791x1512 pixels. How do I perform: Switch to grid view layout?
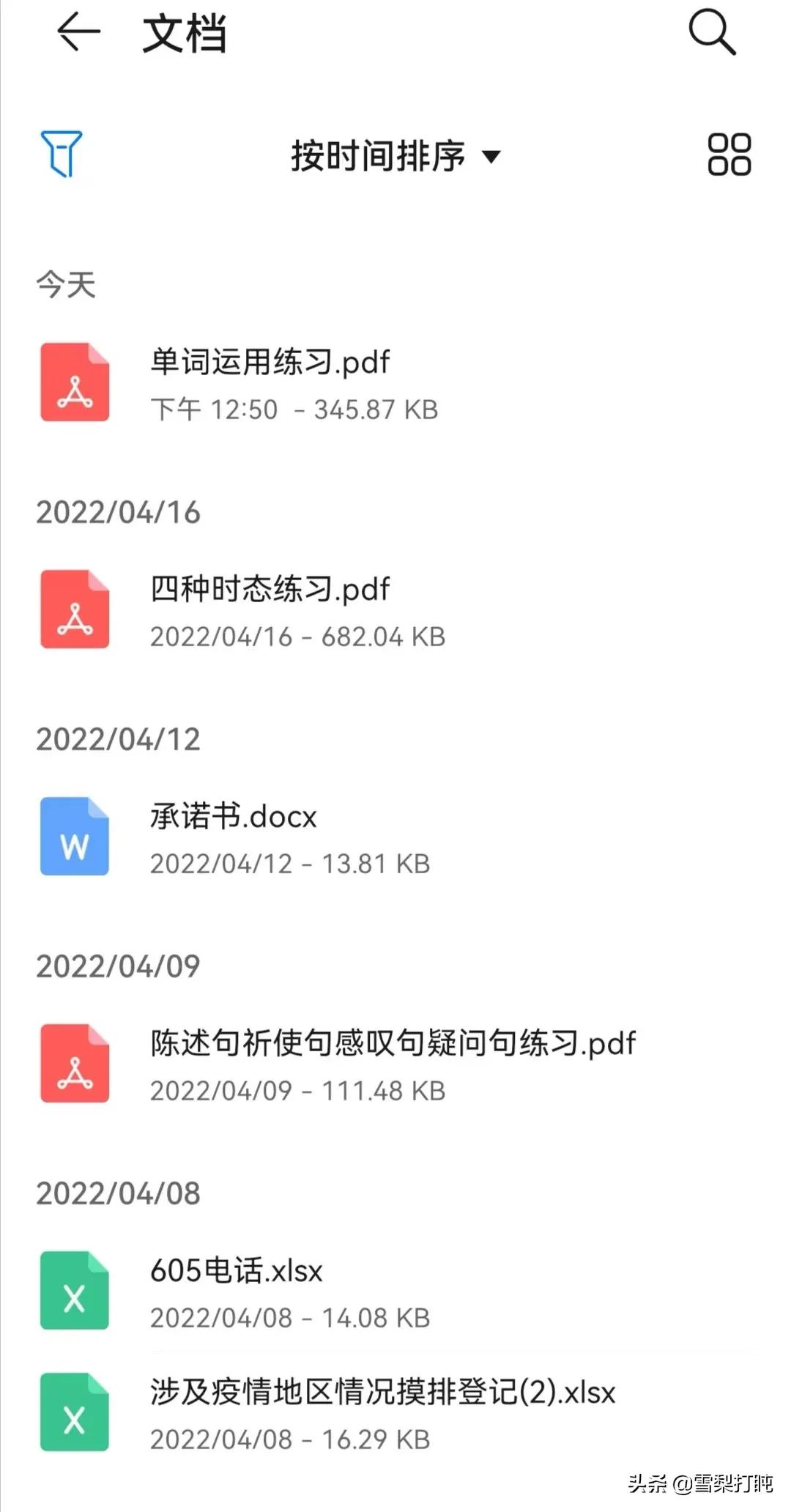click(x=729, y=154)
